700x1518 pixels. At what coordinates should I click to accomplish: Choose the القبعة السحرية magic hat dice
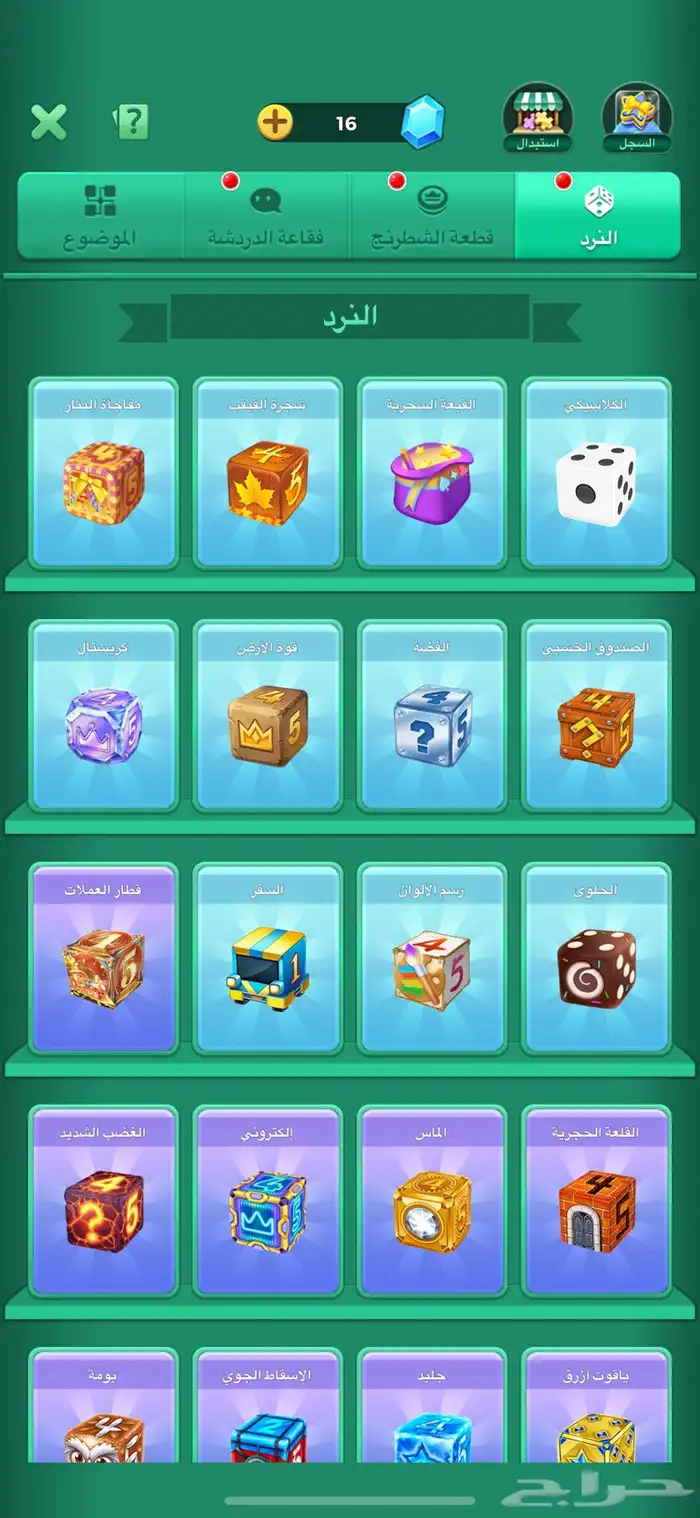(x=432, y=473)
